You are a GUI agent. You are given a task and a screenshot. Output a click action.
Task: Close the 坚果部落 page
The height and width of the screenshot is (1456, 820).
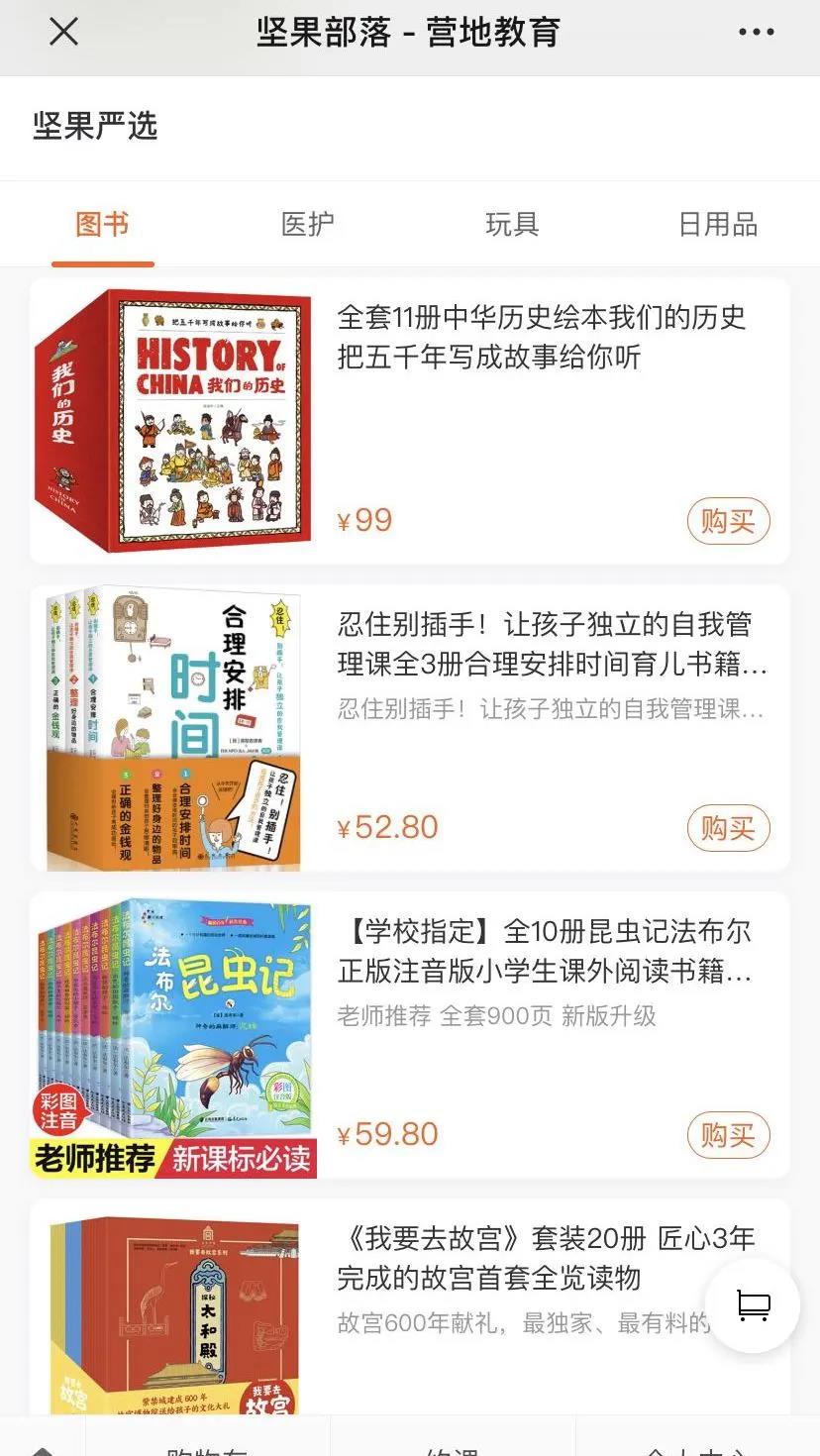coord(63,33)
